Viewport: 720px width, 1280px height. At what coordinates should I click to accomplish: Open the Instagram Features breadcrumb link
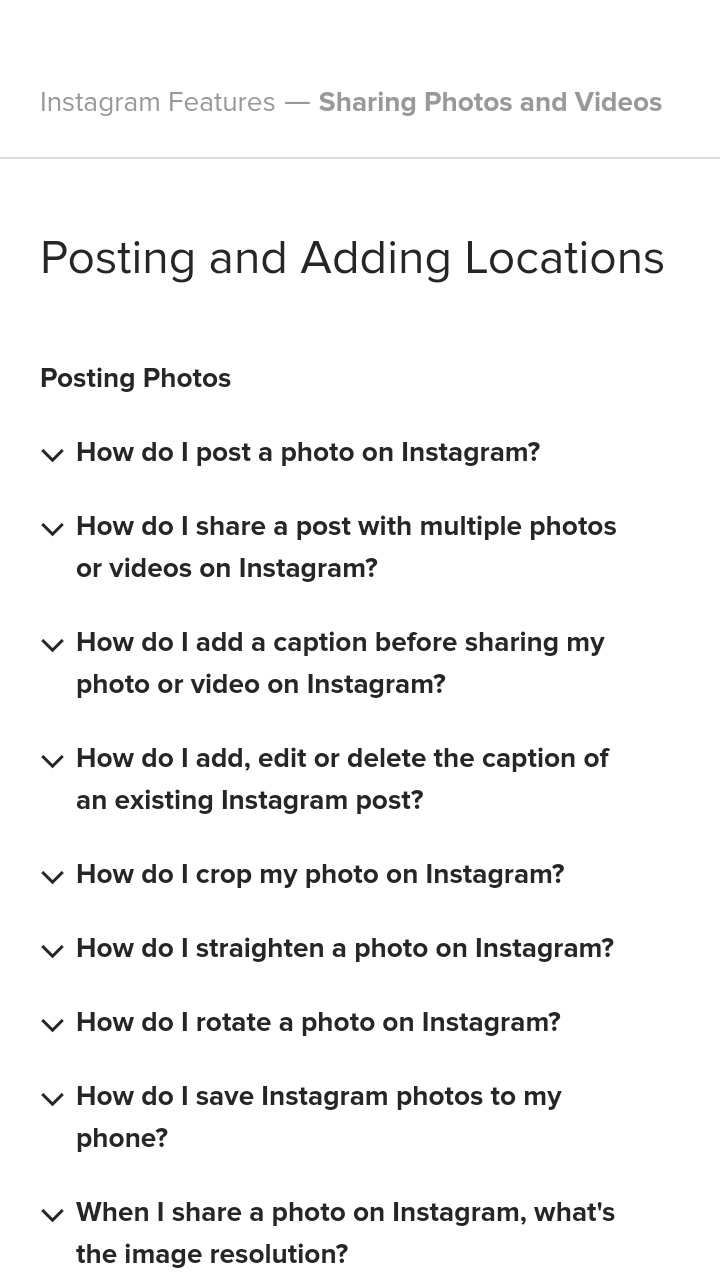157,102
